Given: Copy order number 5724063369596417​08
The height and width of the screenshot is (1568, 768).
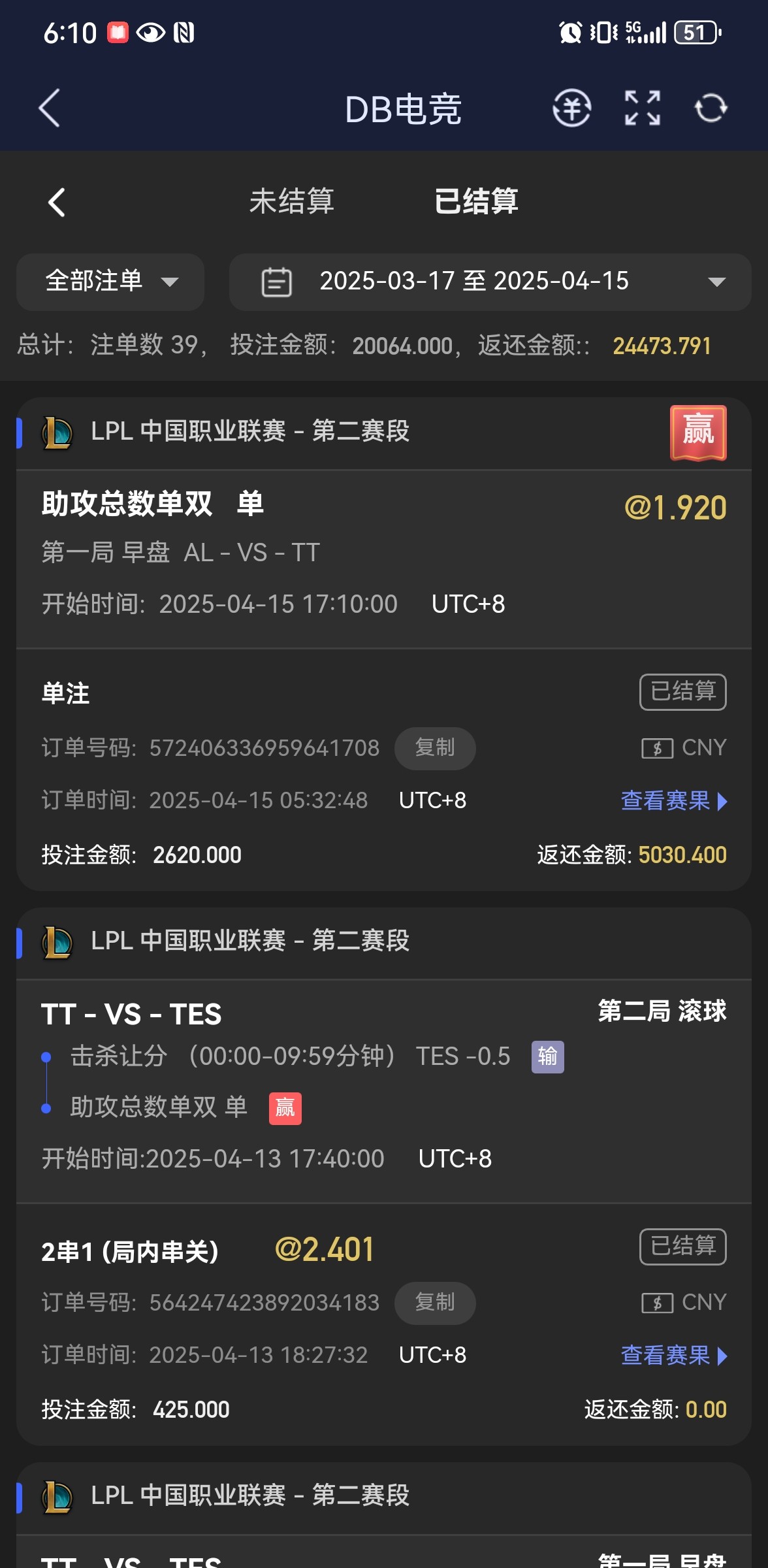Looking at the screenshot, I should coord(434,748).
